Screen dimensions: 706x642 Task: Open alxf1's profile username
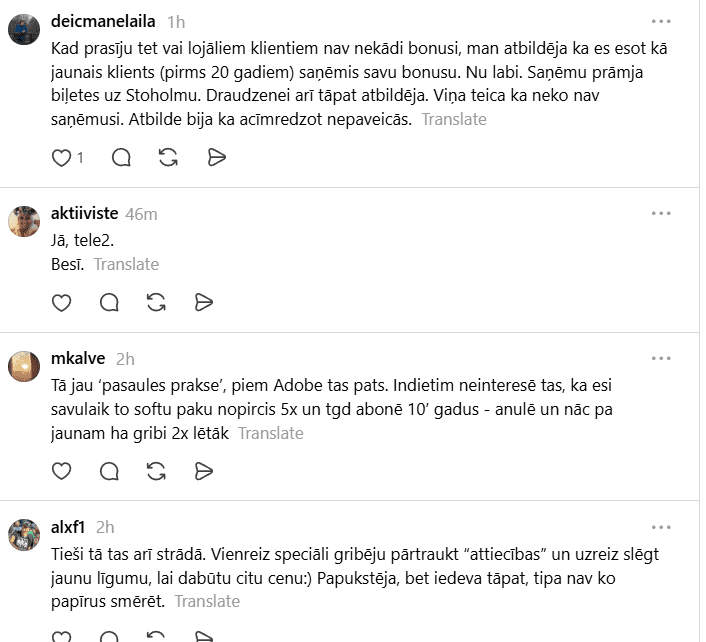pyautogui.click(x=68, y=527)
